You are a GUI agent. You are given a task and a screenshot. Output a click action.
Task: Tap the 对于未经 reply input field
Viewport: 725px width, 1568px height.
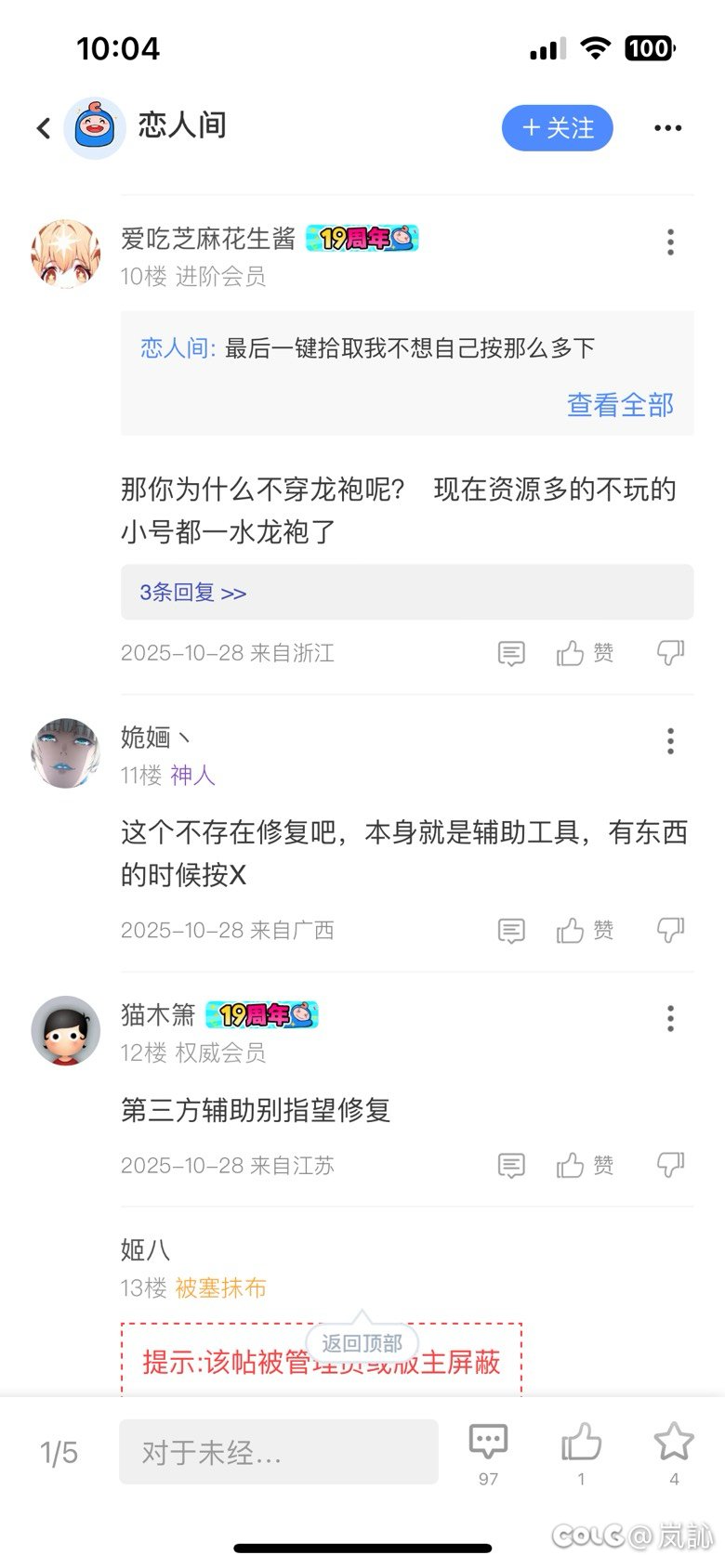pyautogui.click(x=279, y=1451)
